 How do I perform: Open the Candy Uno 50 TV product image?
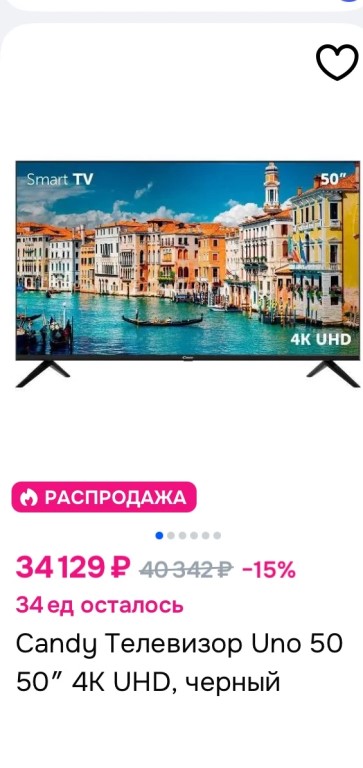(x=188, y=274)
